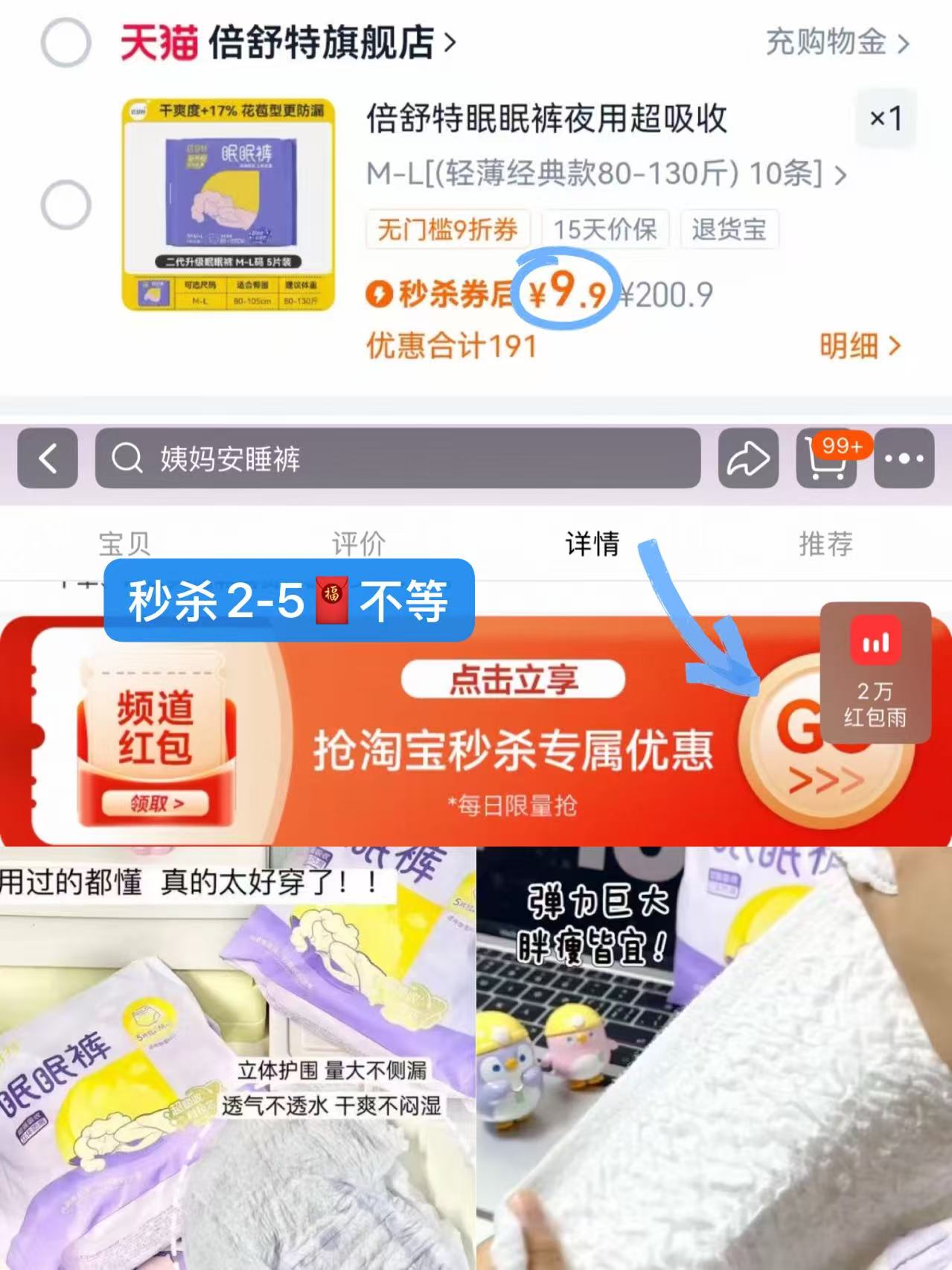The height and width of the screenshot is (1270, 952).
Task: Tap the back arrow to return
Action: [x=48, y=459]
